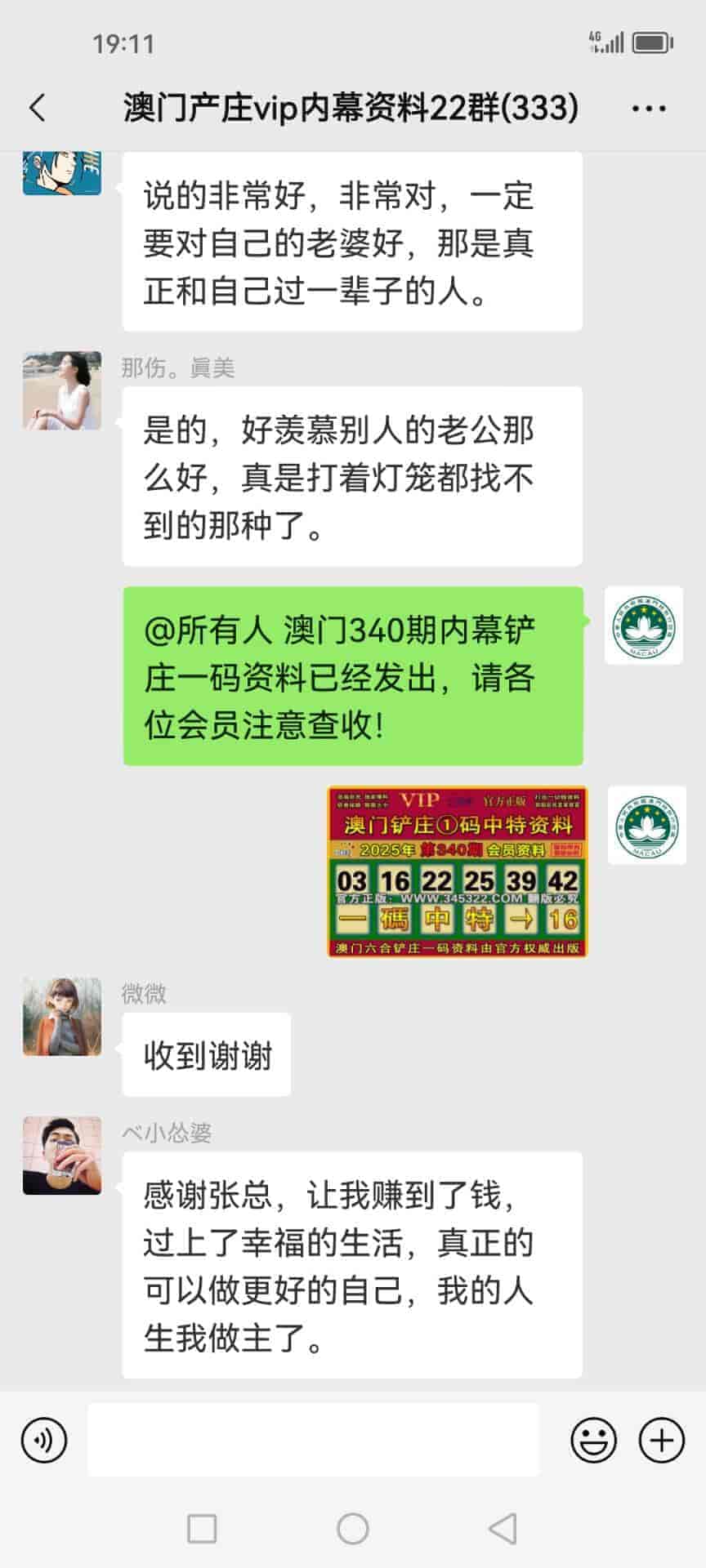Switch to voice message input
The height and width of the screenshot is (1568, 706).
pyautogui.click(x=44, y=1440)
